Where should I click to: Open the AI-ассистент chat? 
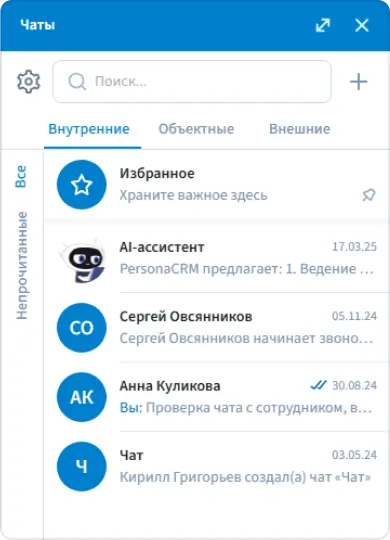[217, 258]
